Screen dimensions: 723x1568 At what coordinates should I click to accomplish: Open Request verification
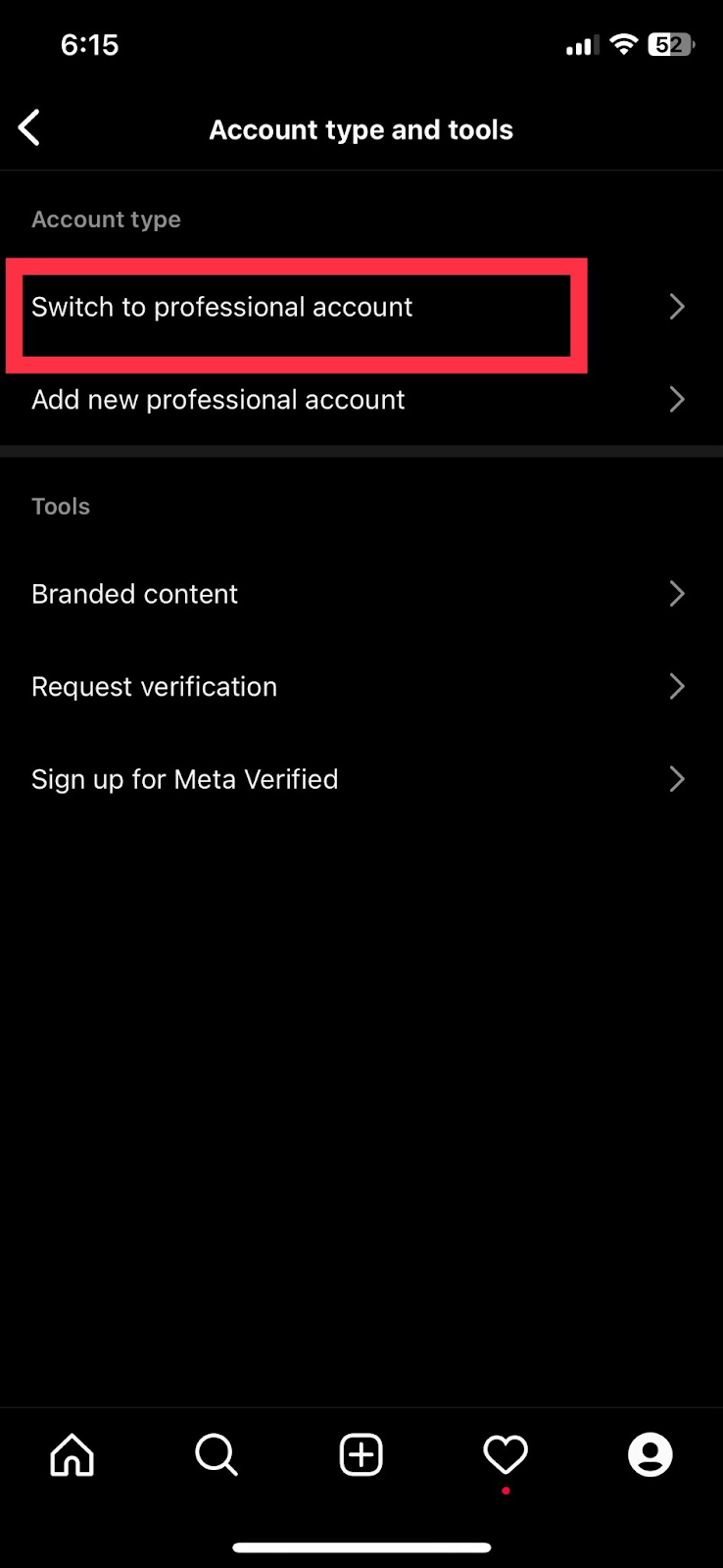pyautogui.click(x=361, y=687)
